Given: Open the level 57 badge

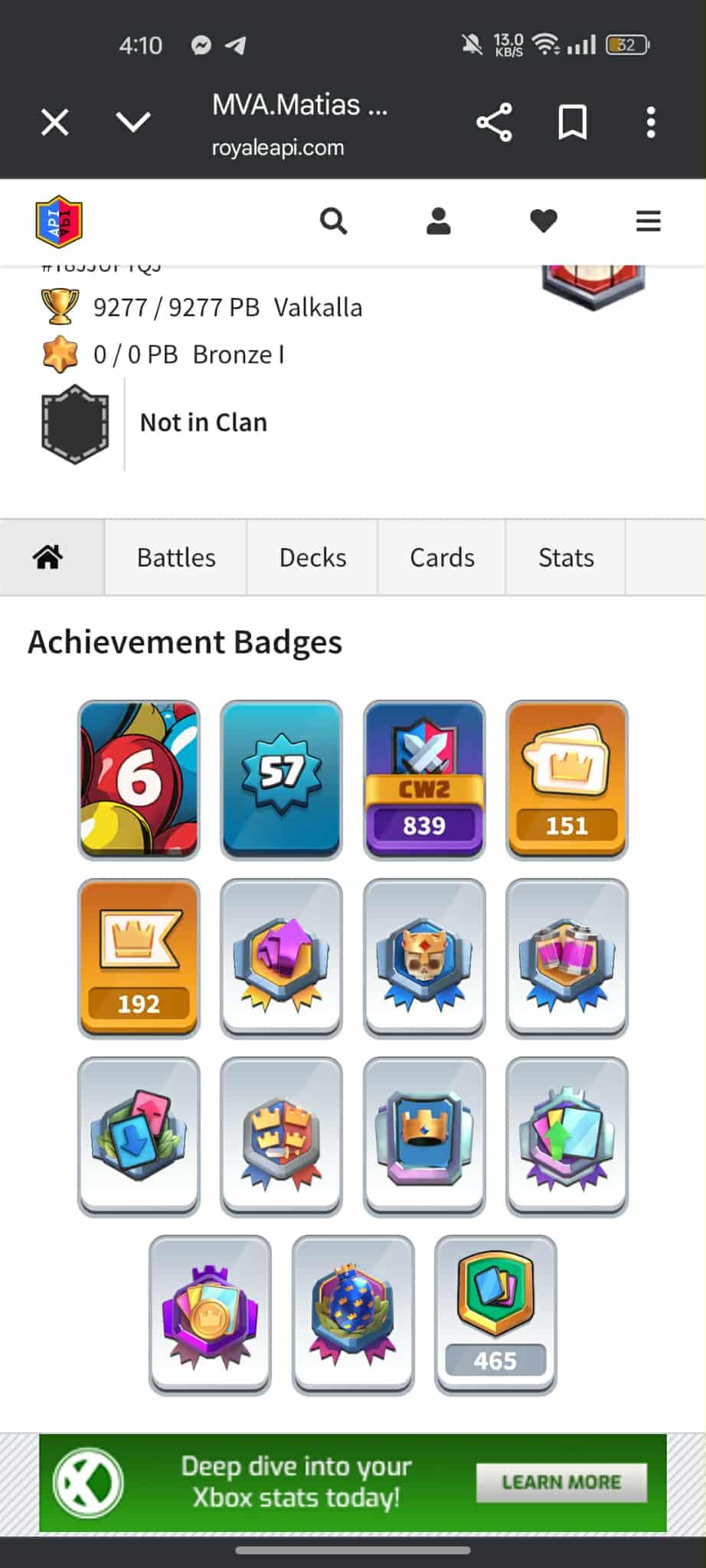Looking at the screenshot, I should [x=281, y=779].
